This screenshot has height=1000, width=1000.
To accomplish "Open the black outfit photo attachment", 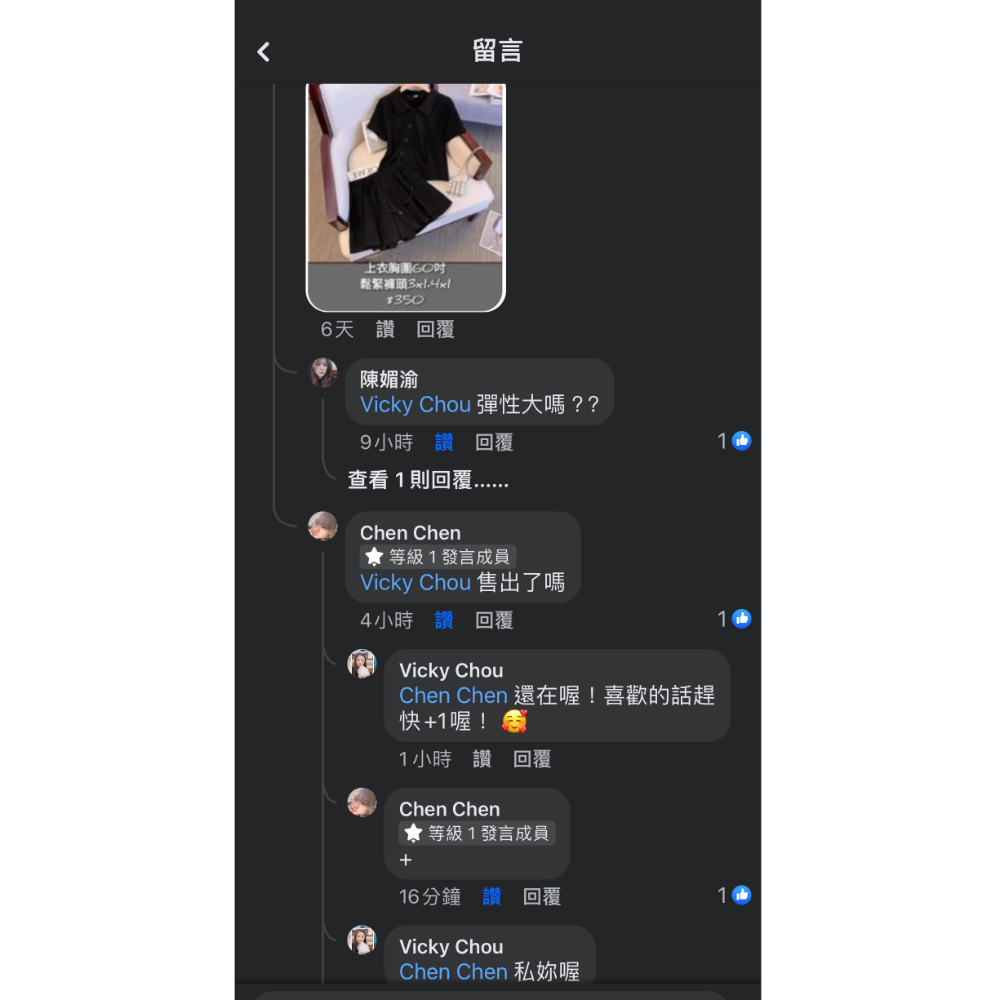I will pos(405,197).
